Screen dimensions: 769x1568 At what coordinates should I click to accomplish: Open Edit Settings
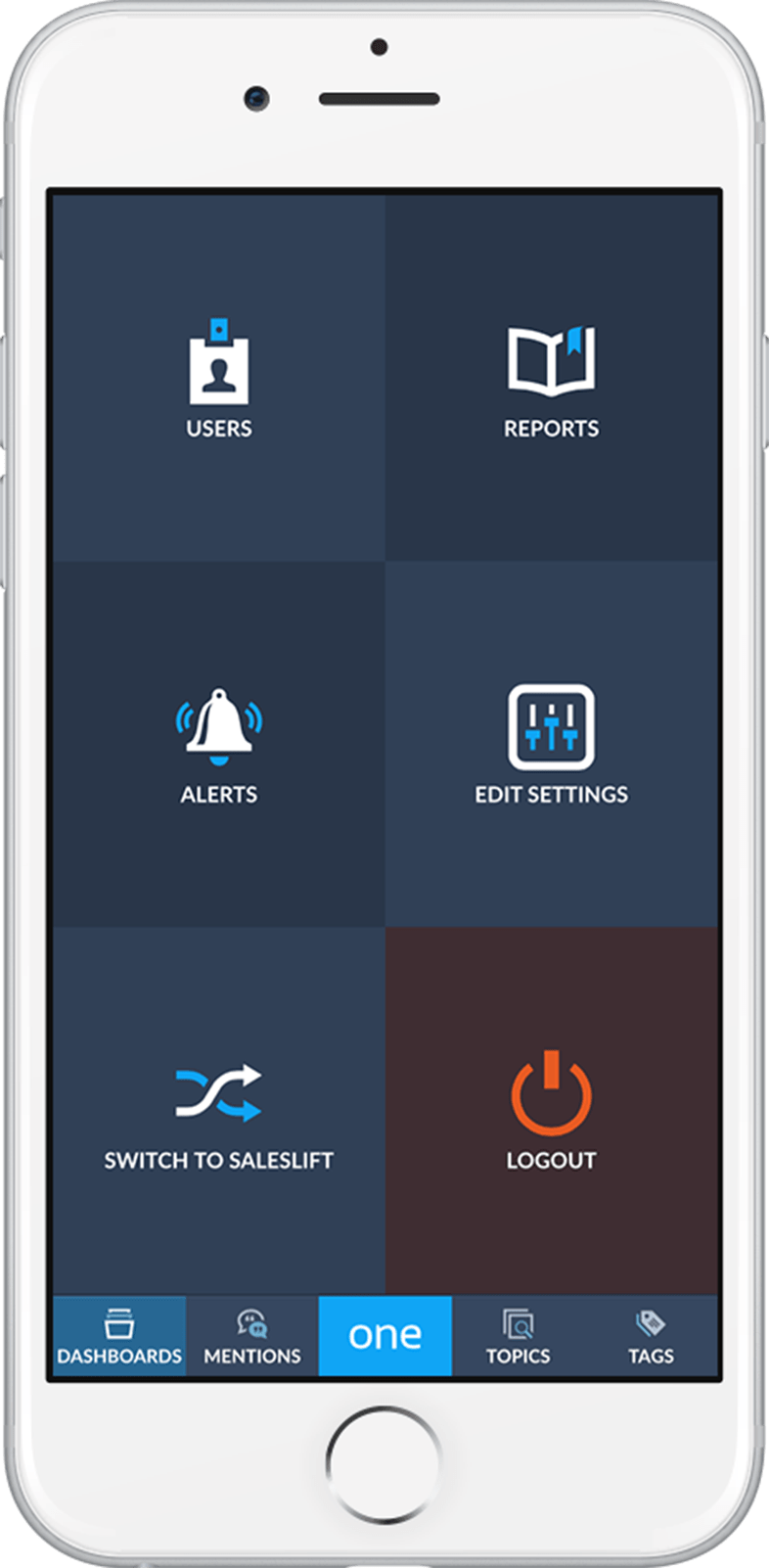(x=551, y=744)
